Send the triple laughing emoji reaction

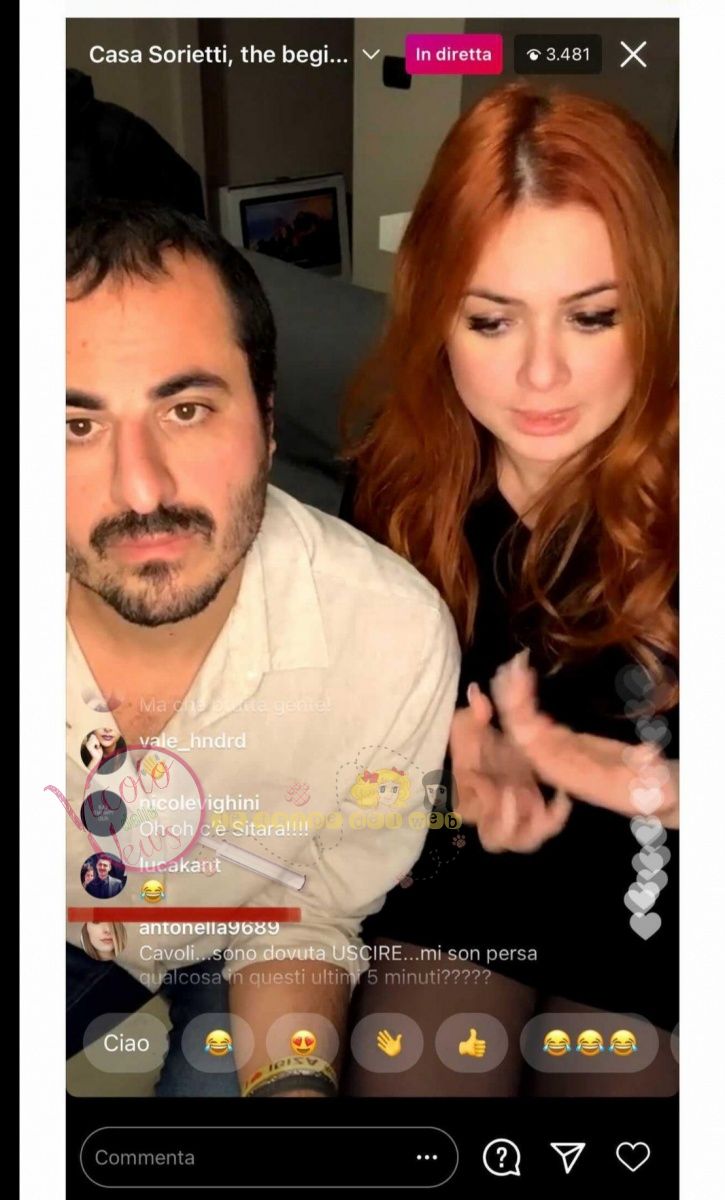(x=589, y=1043)
